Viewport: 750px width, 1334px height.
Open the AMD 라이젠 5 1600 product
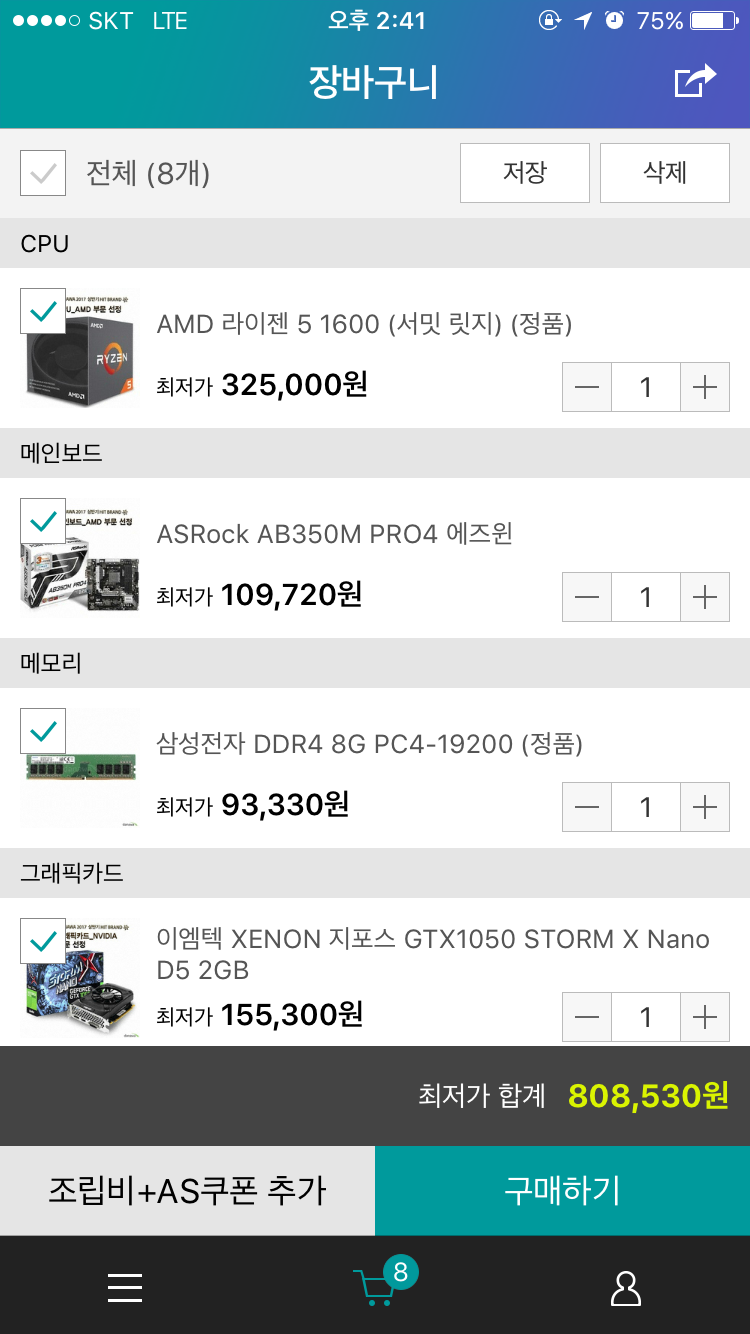(364, 324)
